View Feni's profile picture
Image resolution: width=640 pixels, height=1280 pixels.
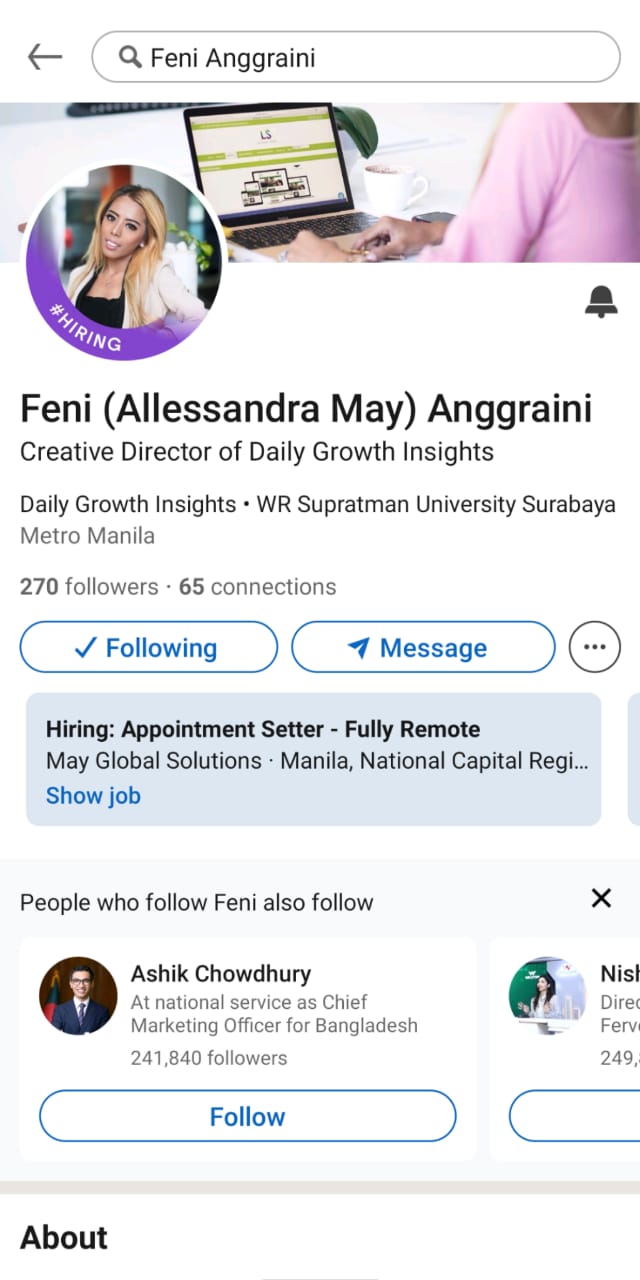pos(124,262)
